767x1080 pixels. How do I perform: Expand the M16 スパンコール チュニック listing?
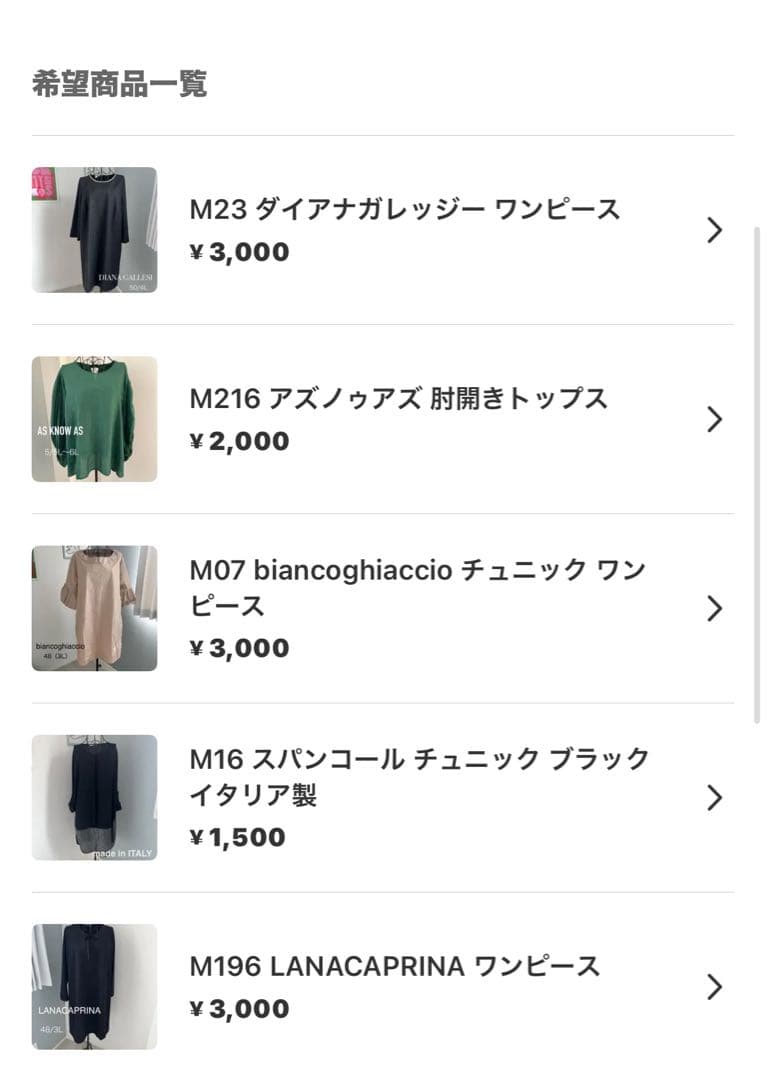[x=714, y=797]
